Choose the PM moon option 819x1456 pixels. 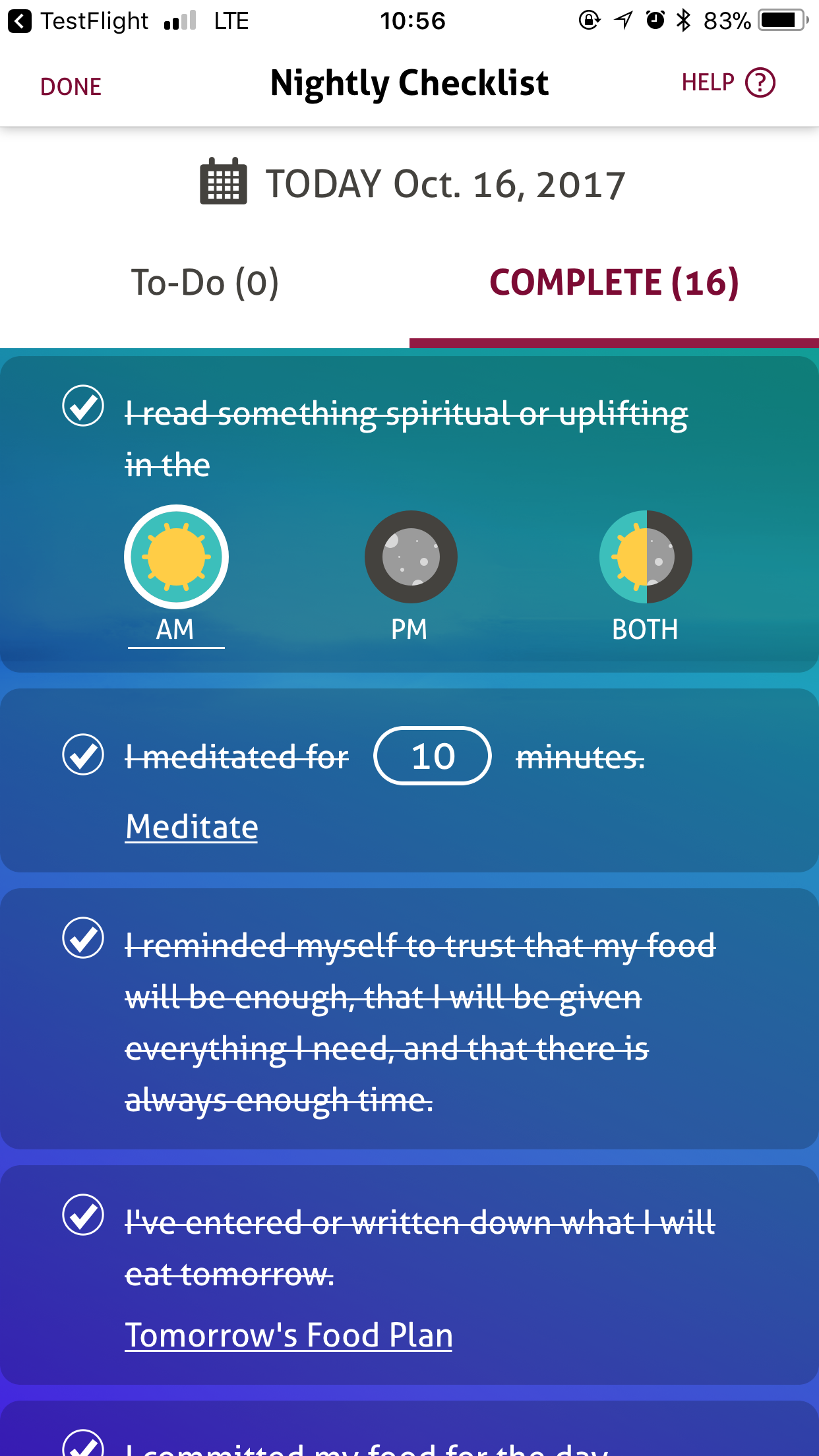click(x=411, y=557)
